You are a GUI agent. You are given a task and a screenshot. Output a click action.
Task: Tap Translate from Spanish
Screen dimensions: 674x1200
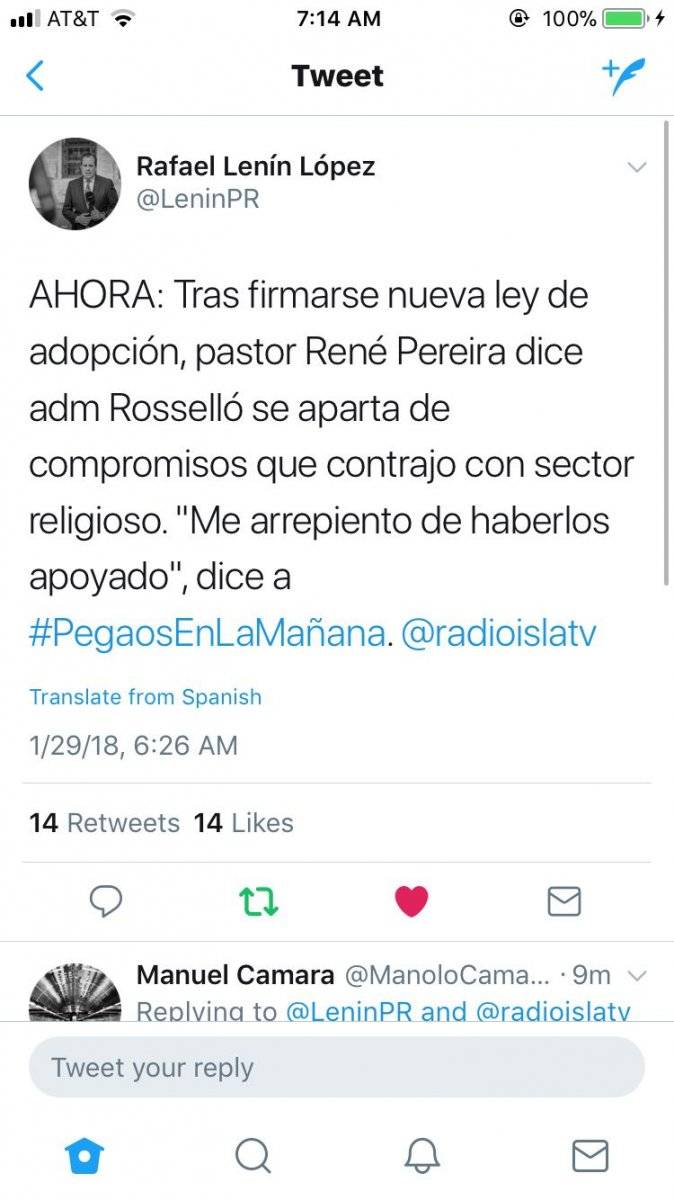(145, 697)
